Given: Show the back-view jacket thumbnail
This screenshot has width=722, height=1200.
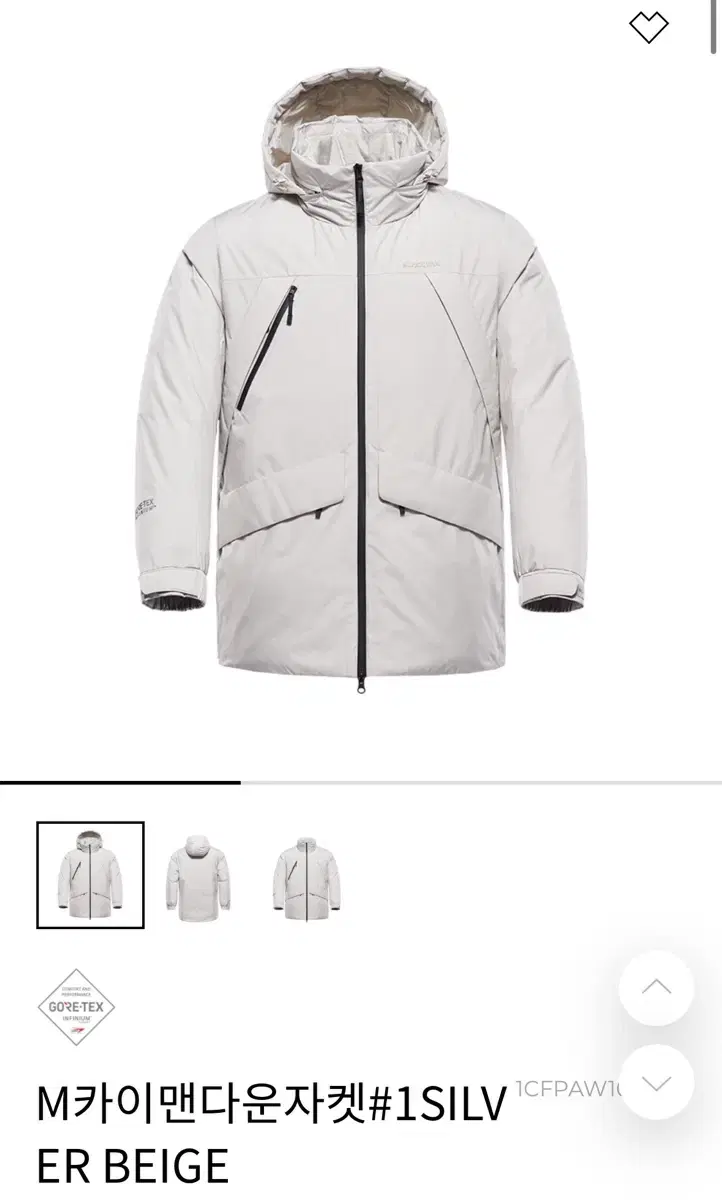Looking at the screenshot, I should pos(198,875).
